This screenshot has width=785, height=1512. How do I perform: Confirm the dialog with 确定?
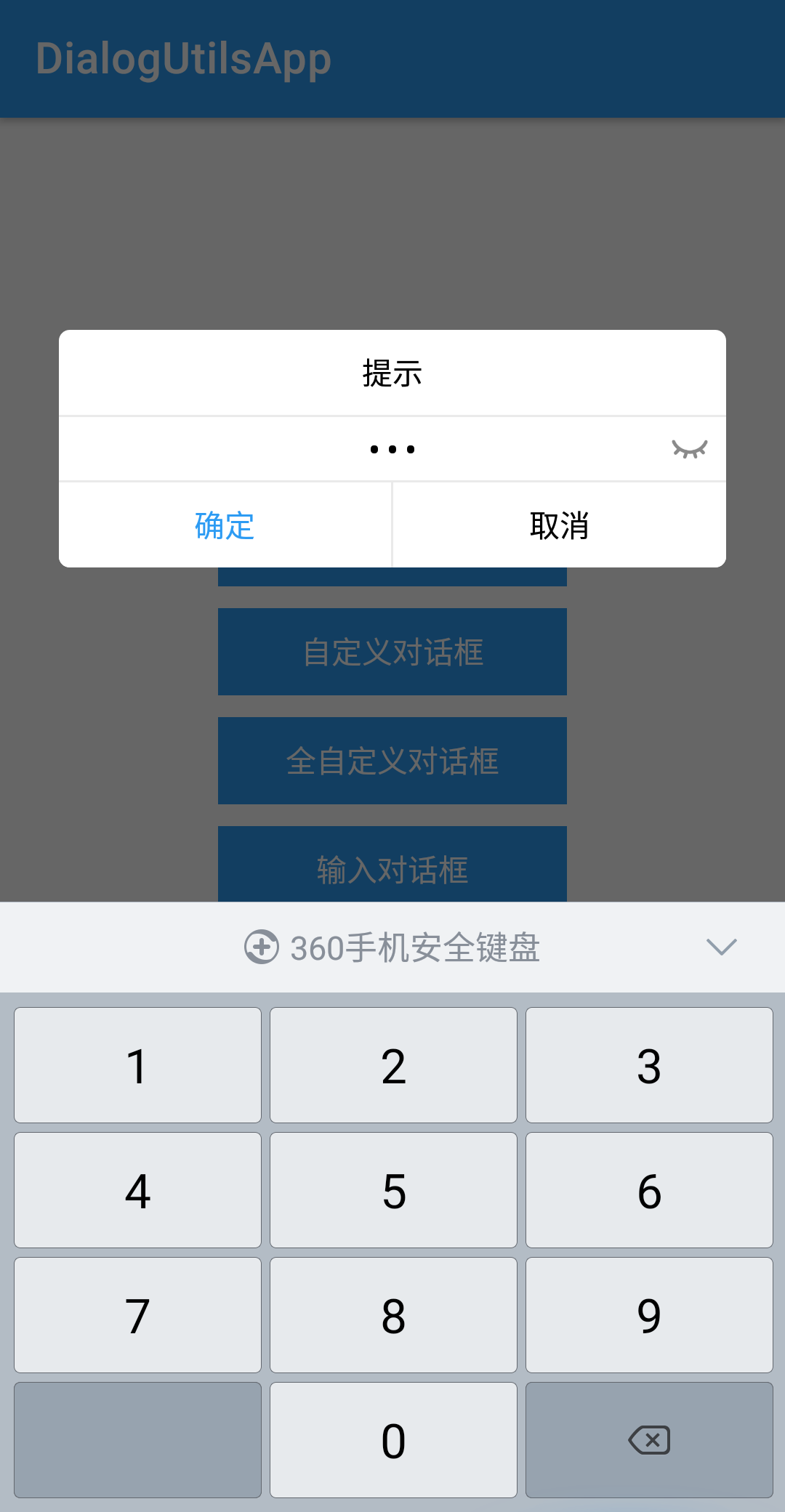pyautogui.click(x=225, y=525)
